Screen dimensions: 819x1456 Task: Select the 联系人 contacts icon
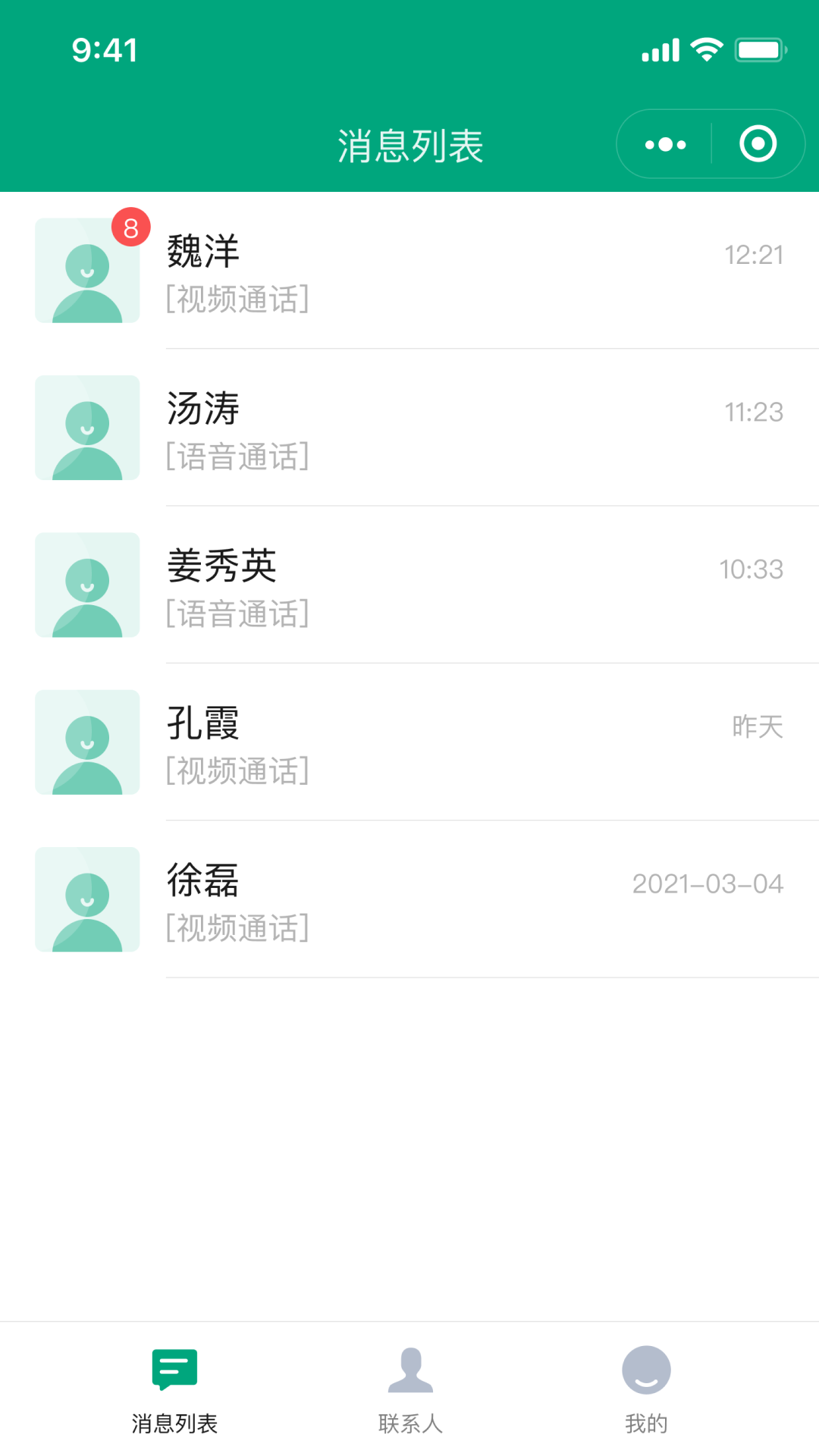click(x=409, y=1370)
